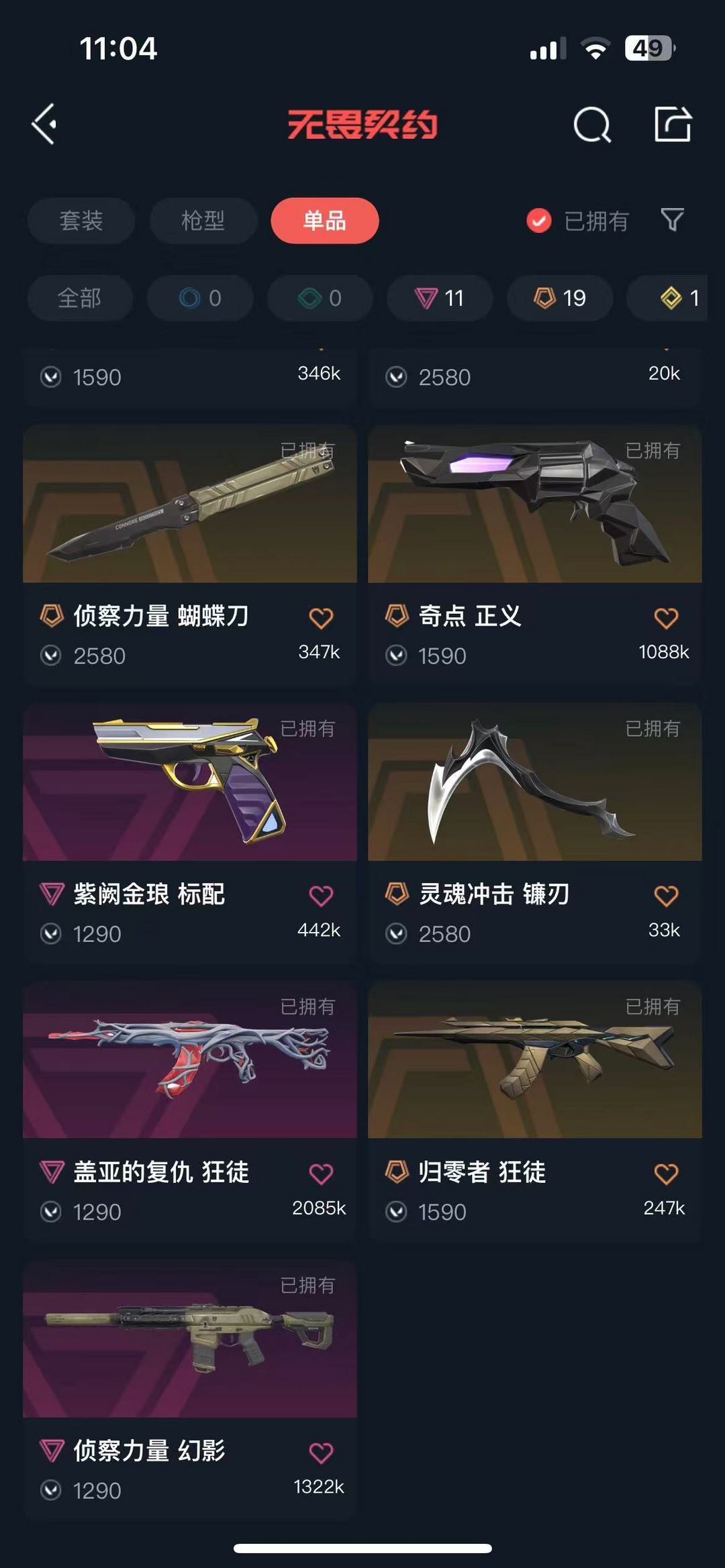
Task: Go back using the top-left arrow
Action: click(x=44, y=124)
